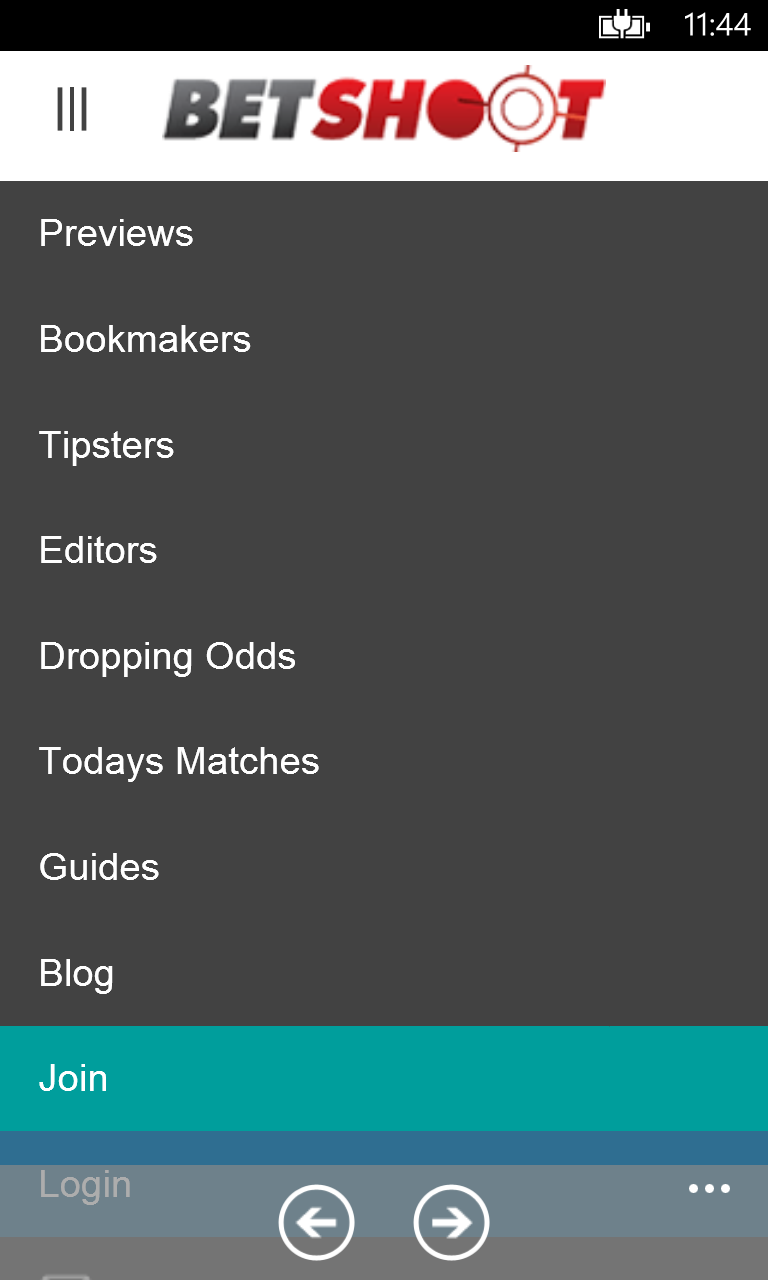Go forward with the right arrow button
The width and height of the screenshot is (768, 1280).
click(x=451, y=1222)
